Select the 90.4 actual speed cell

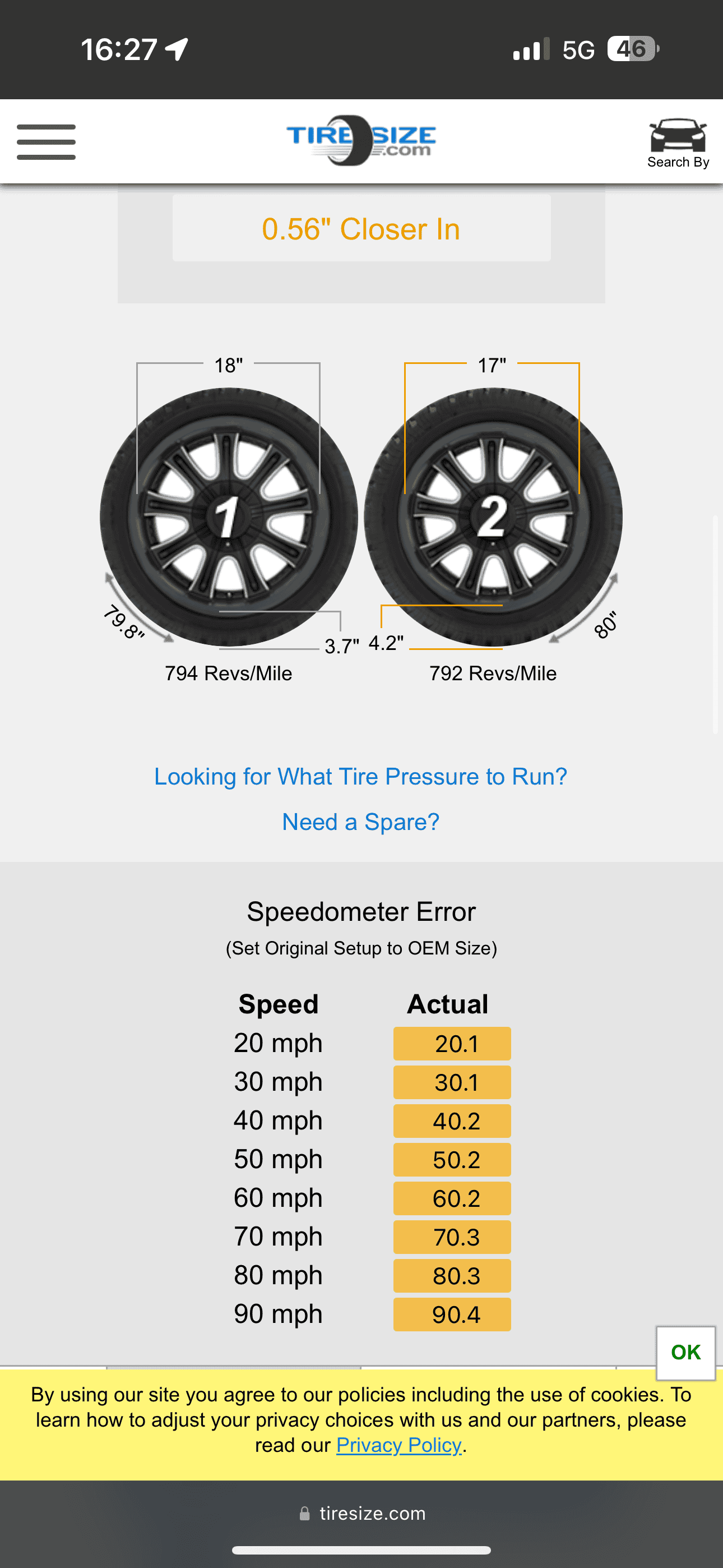[x=452, y=1313]
